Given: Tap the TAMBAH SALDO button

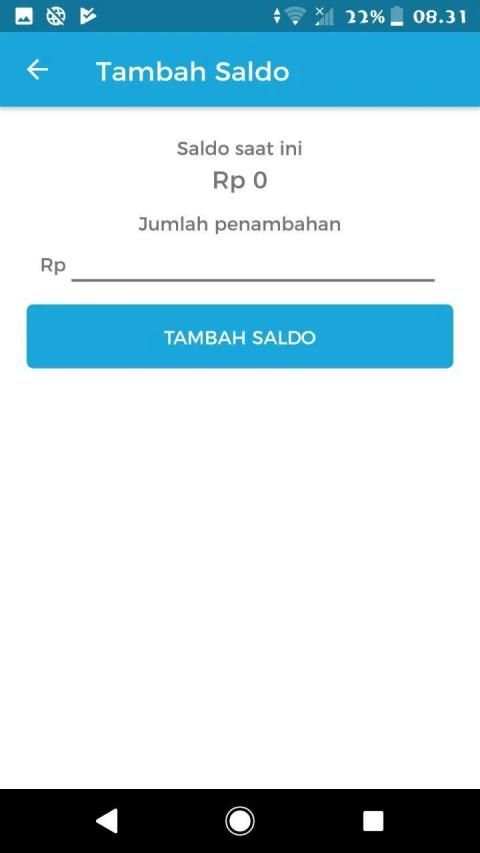Looking at the screenshot, I should [240, 337].
